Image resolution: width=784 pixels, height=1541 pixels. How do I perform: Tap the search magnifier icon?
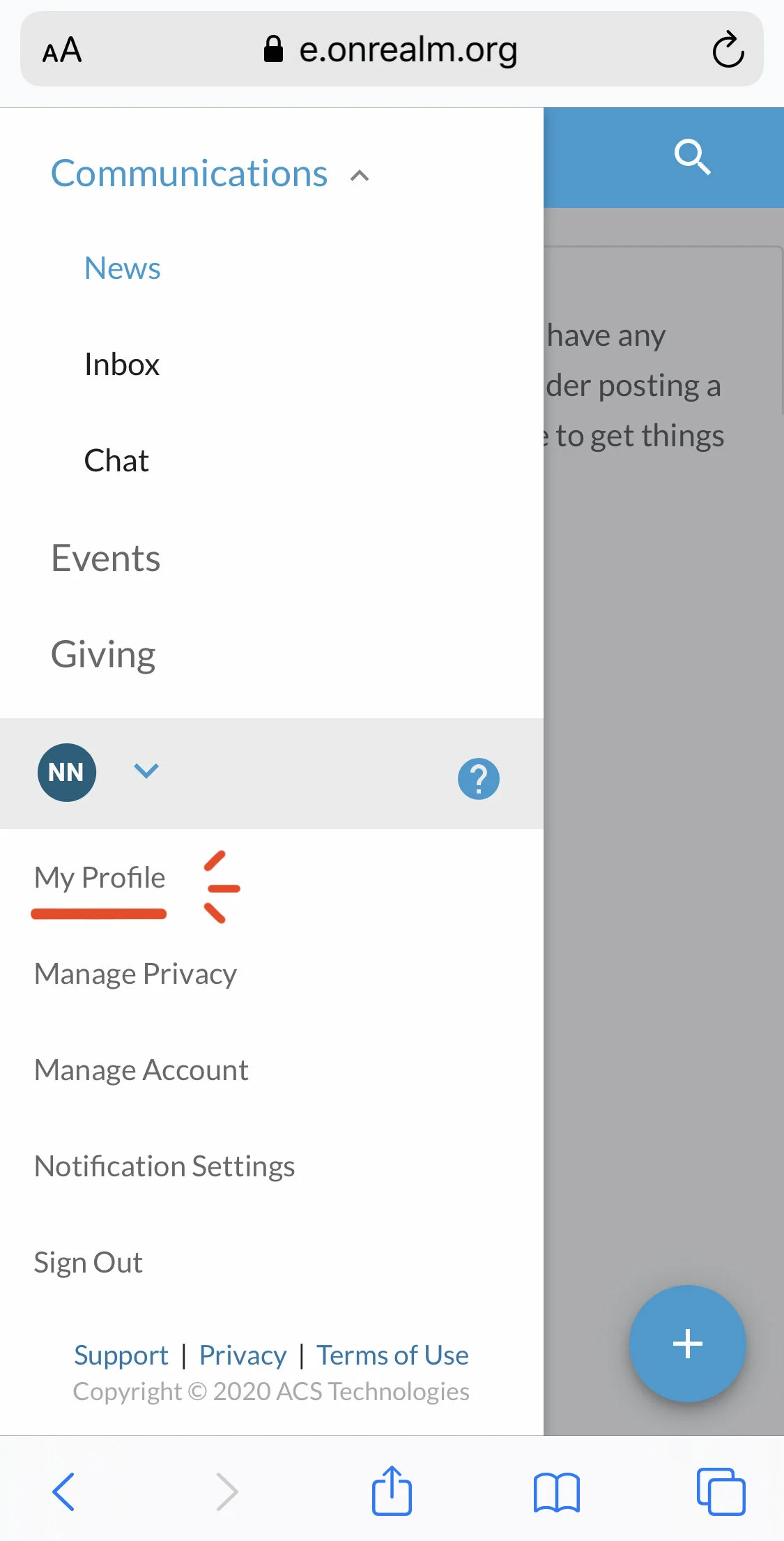[692, 157]
